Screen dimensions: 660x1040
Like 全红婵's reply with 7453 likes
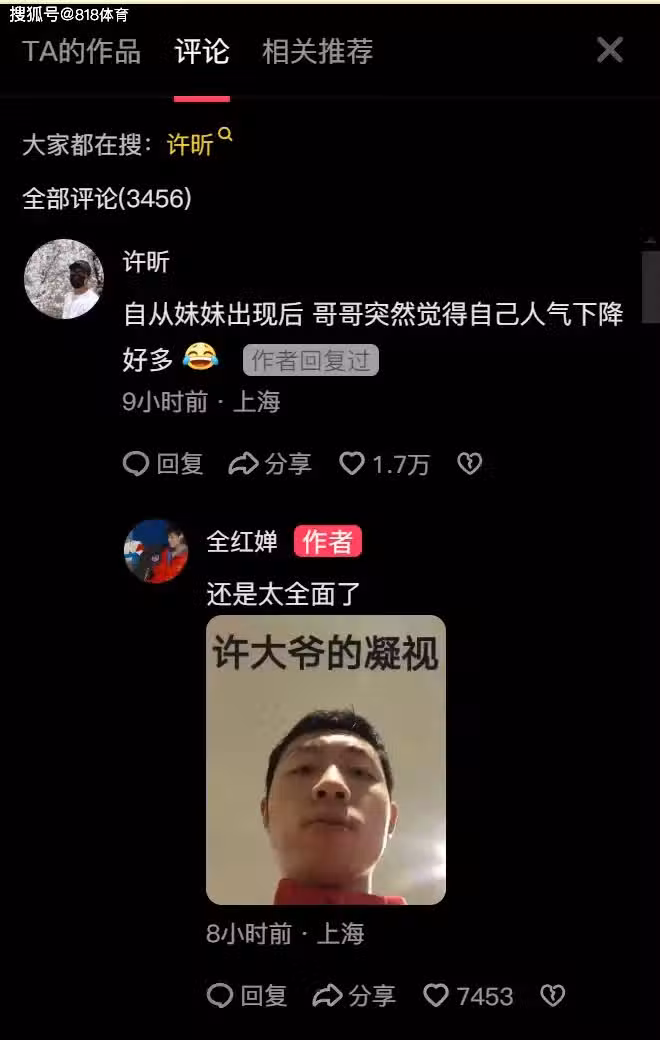[x=467, y=996]
